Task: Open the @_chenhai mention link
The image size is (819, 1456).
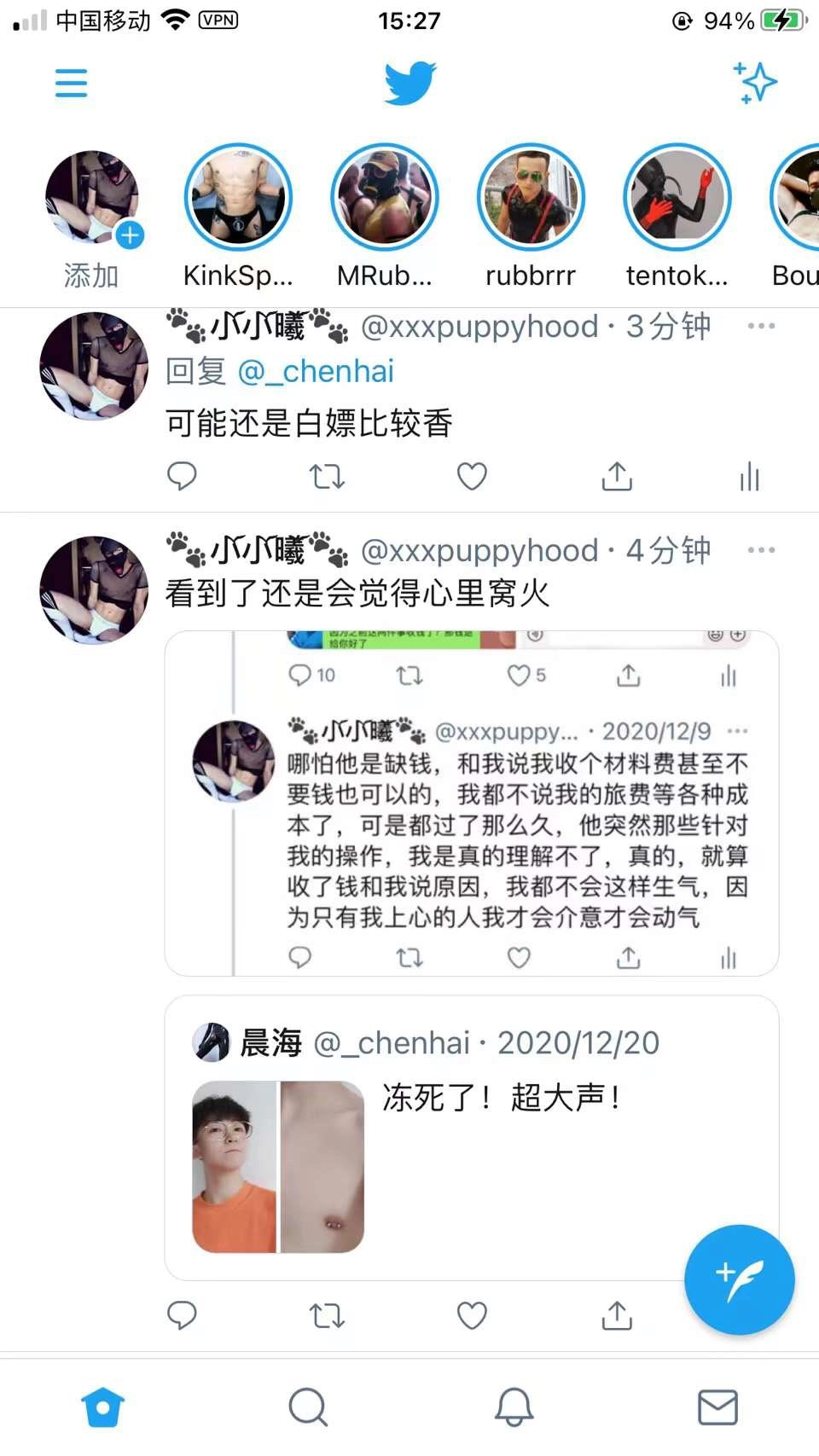Action: click(x=316, y=372)
